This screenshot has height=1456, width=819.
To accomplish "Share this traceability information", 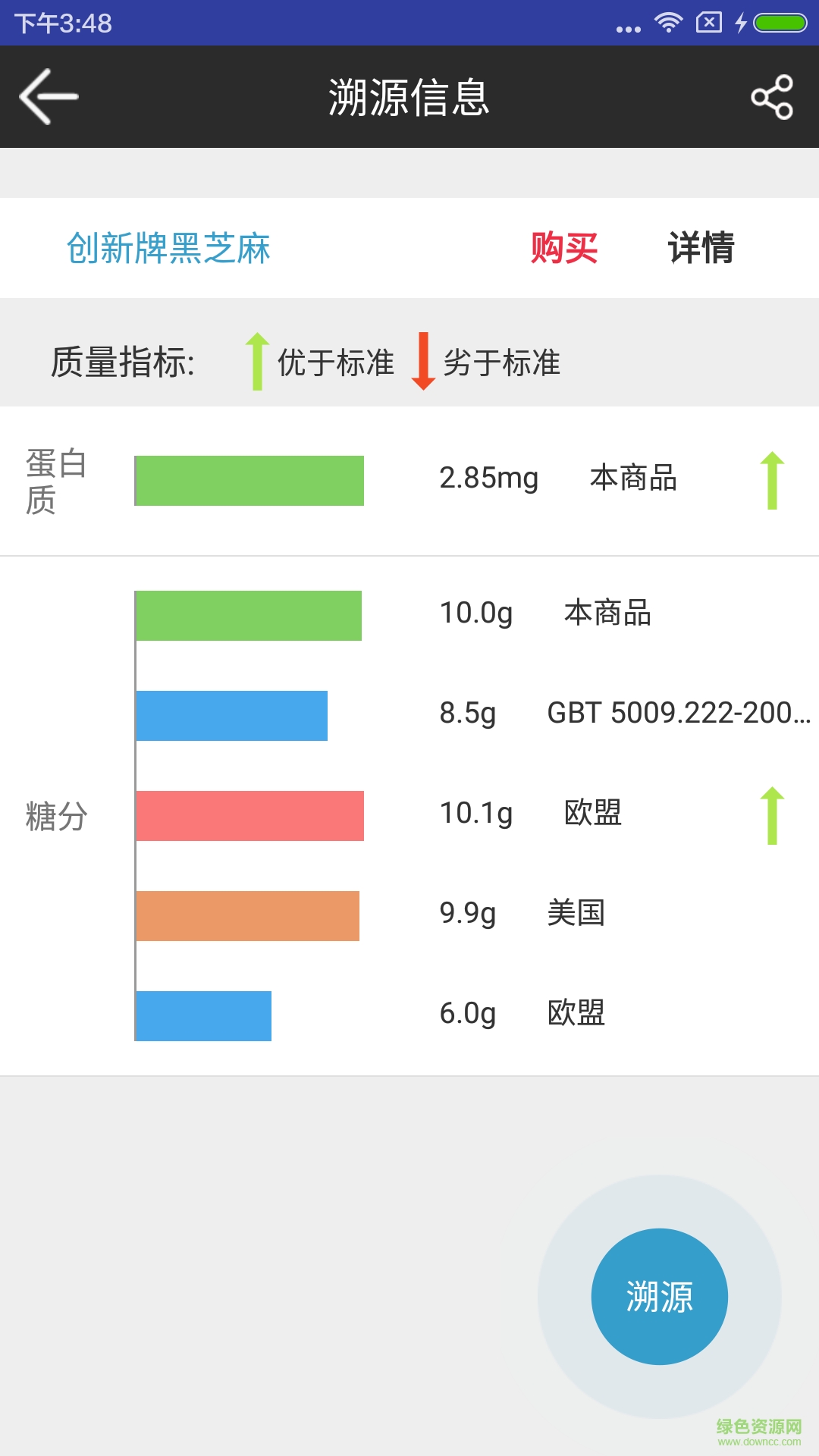I will click(772, 97).
